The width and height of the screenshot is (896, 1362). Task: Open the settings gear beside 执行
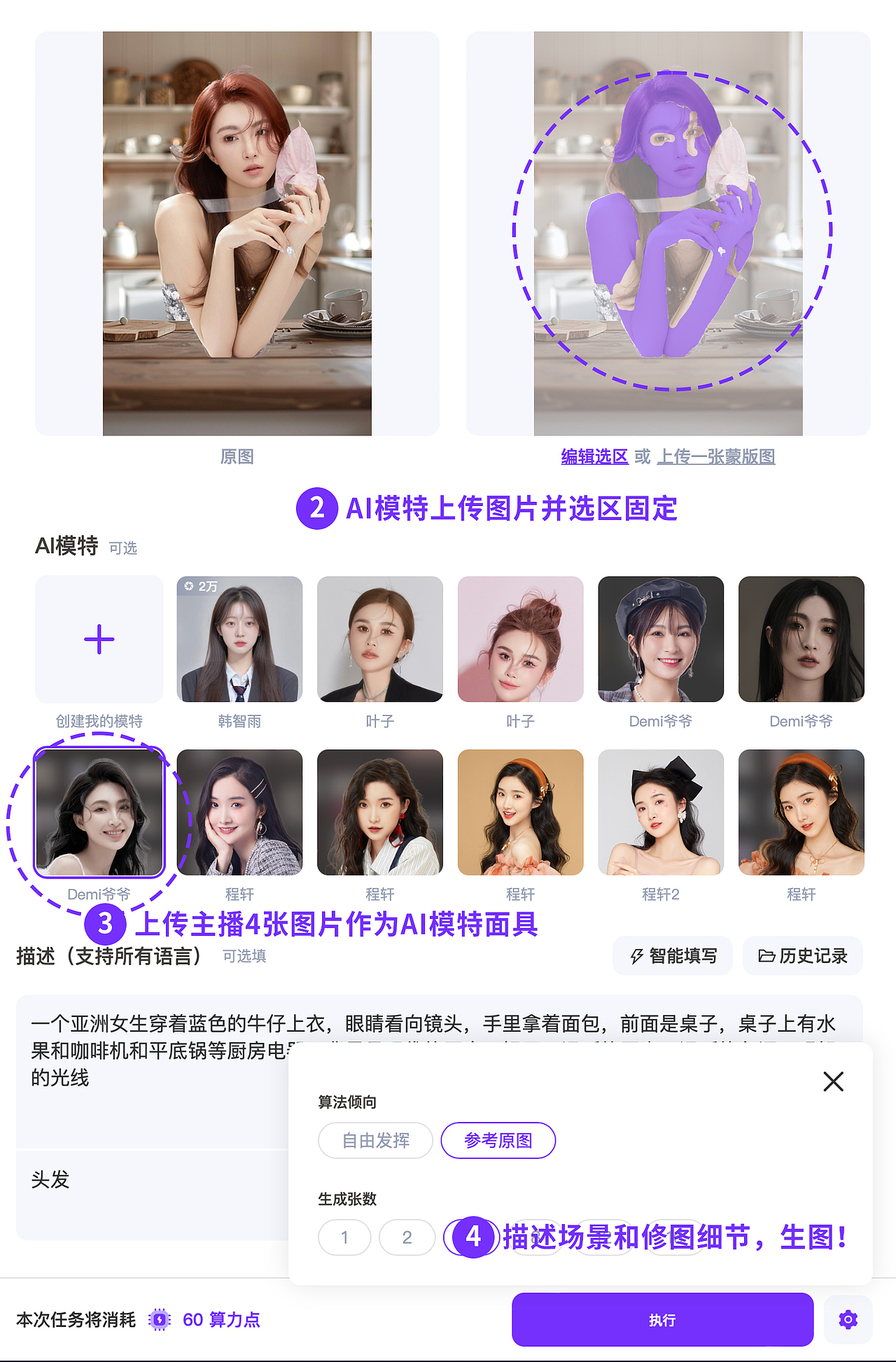(848, 1320)
